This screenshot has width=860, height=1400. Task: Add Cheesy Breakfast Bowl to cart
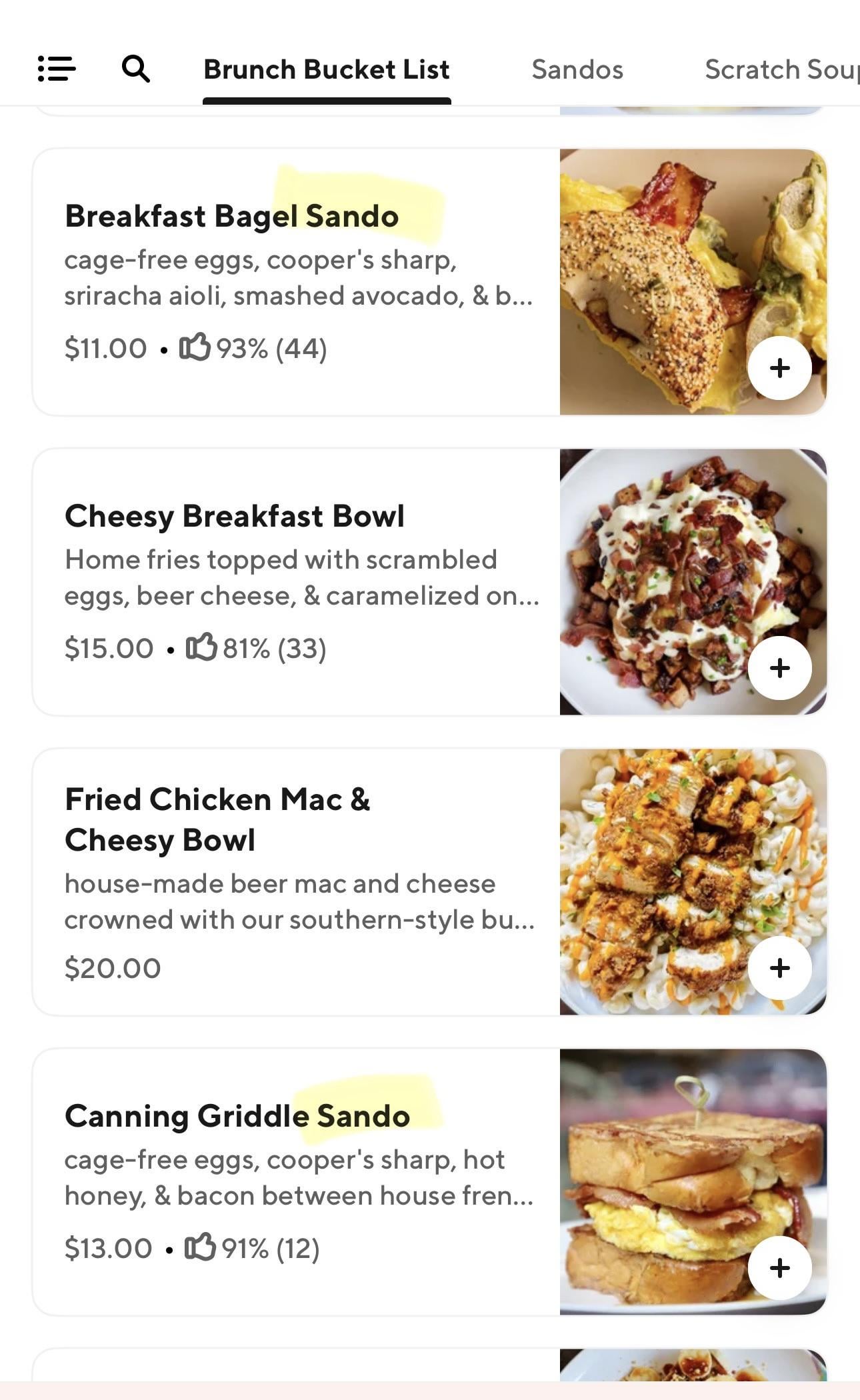coord(779,668)
